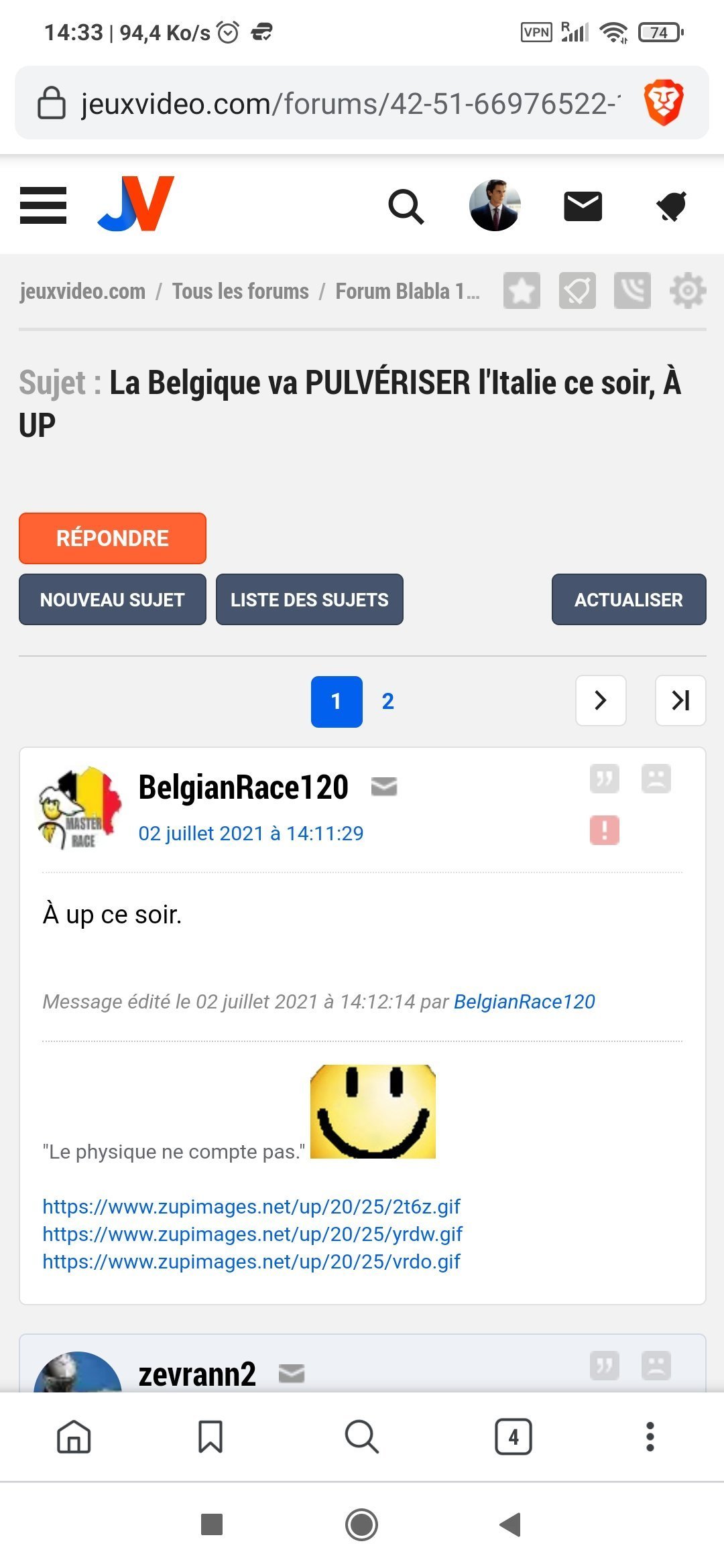
Task: Open the hamburger menu
Action: coord(44,205)
